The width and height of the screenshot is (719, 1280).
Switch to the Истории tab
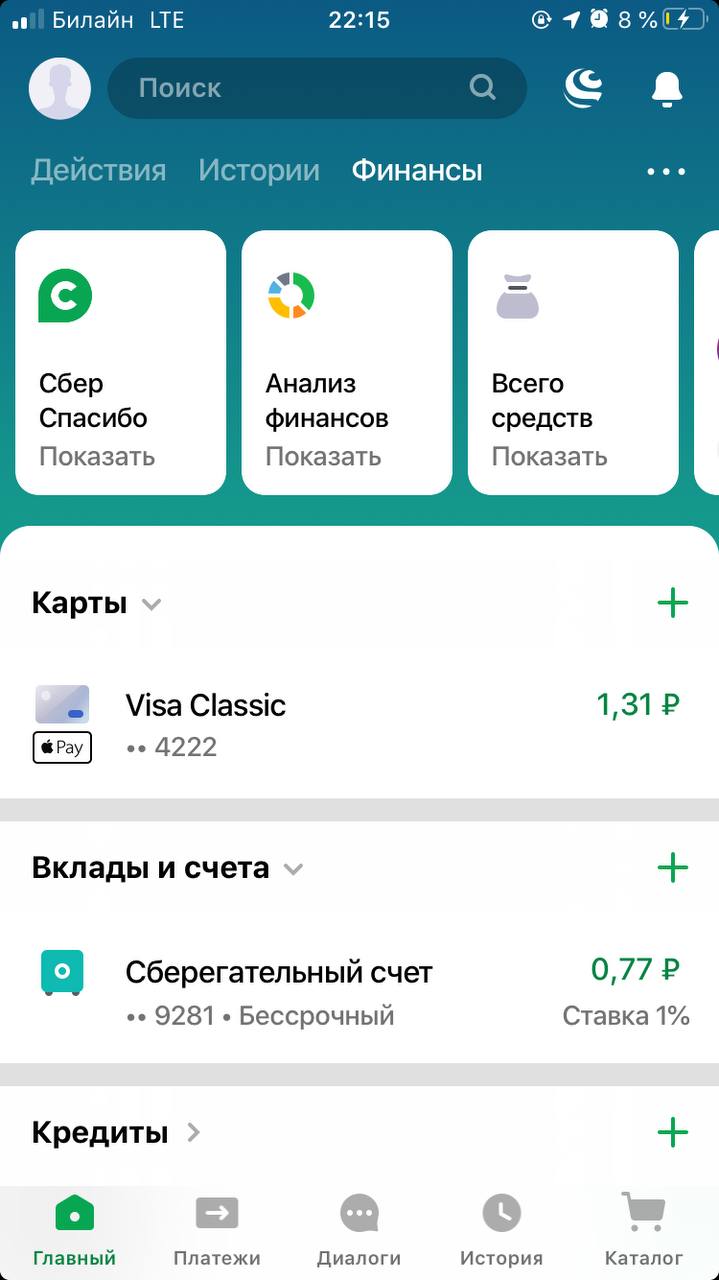click(x=259, y=170)
